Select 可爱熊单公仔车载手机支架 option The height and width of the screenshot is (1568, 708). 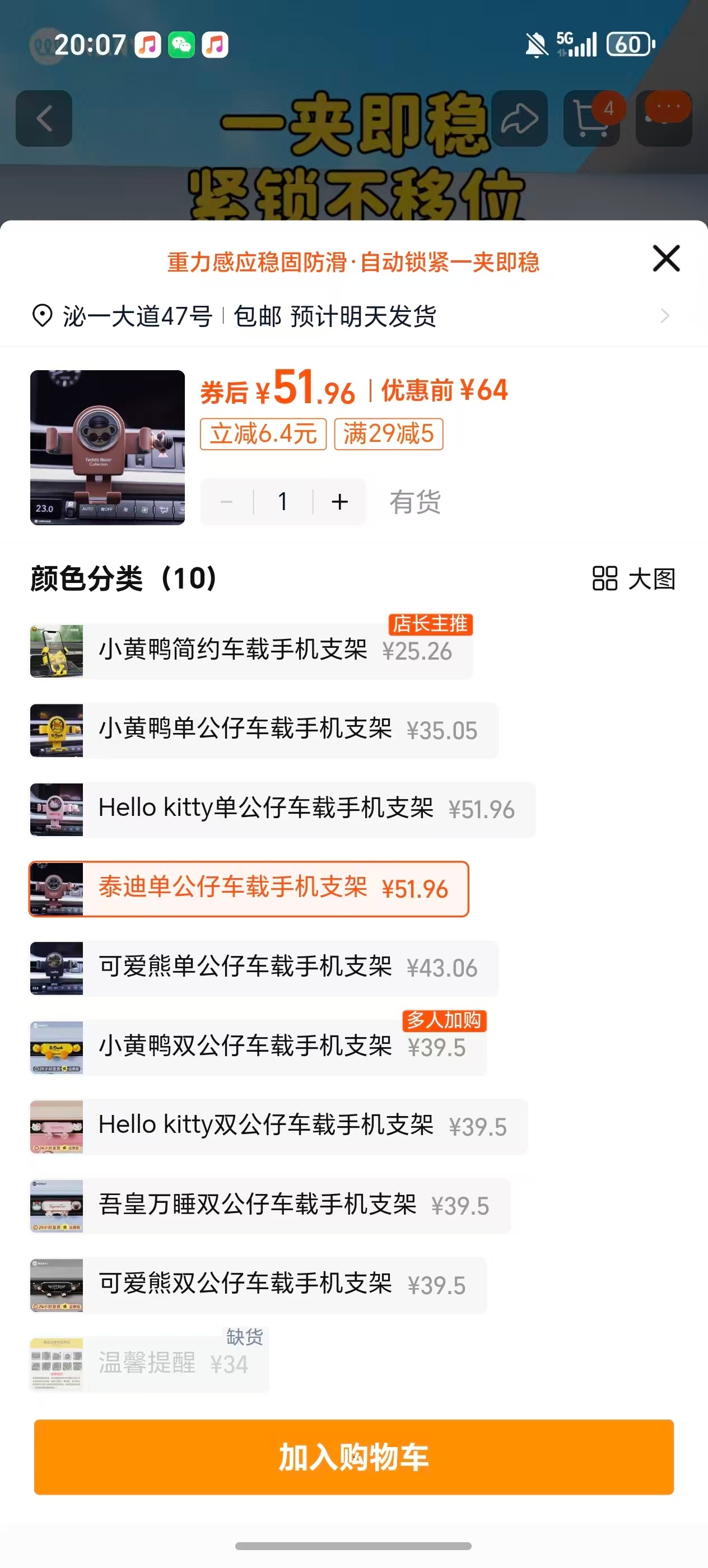[264, 968]
